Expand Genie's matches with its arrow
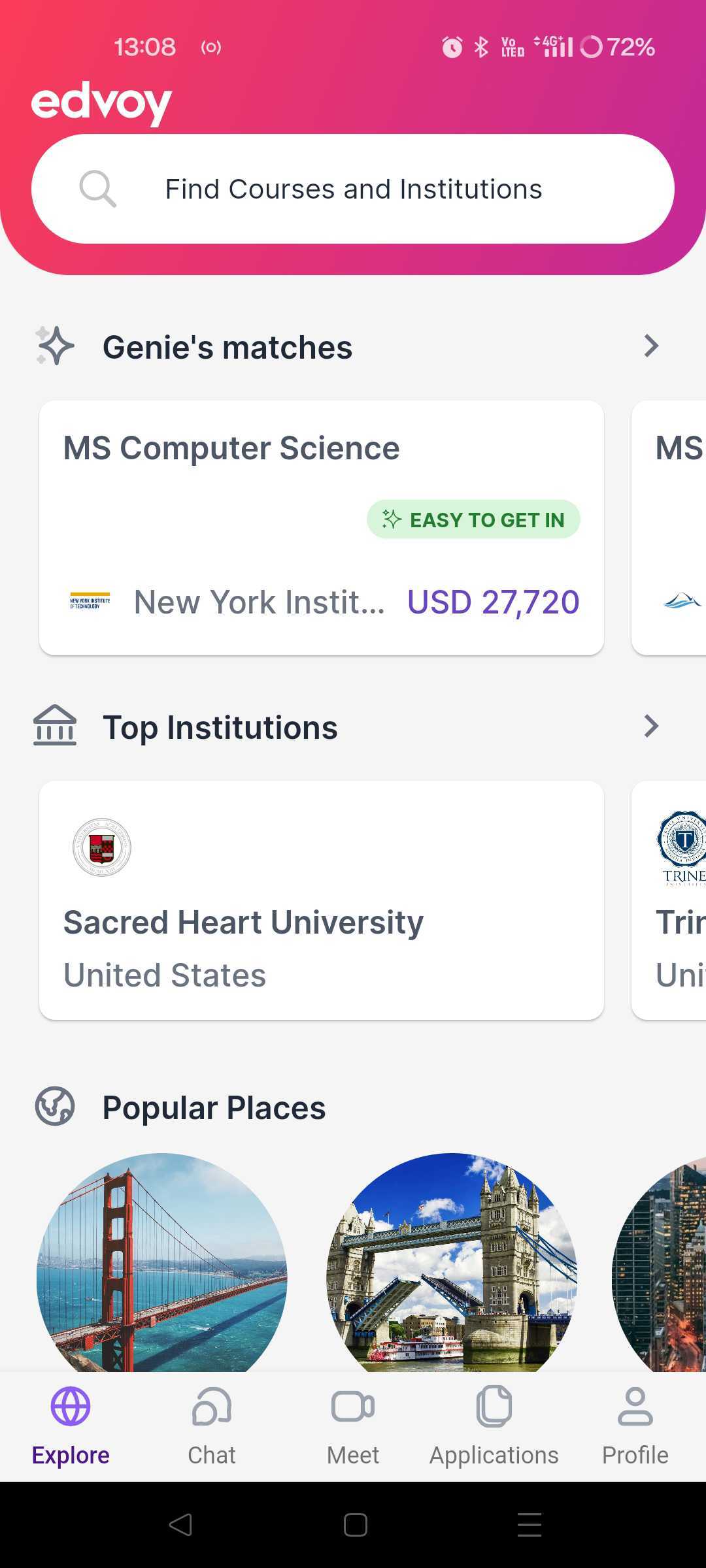The height and width of the screenshot is (1568, 706). click(651, 346)
